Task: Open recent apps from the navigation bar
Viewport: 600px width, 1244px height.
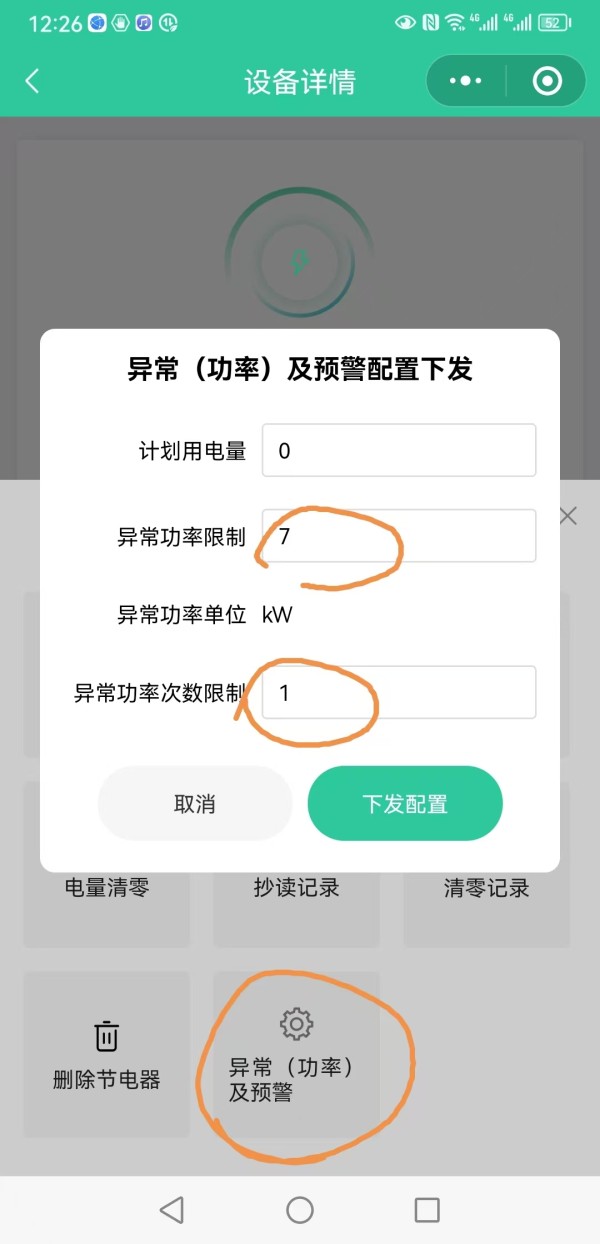Action: pyautogui.click(x=427, y=1210)
